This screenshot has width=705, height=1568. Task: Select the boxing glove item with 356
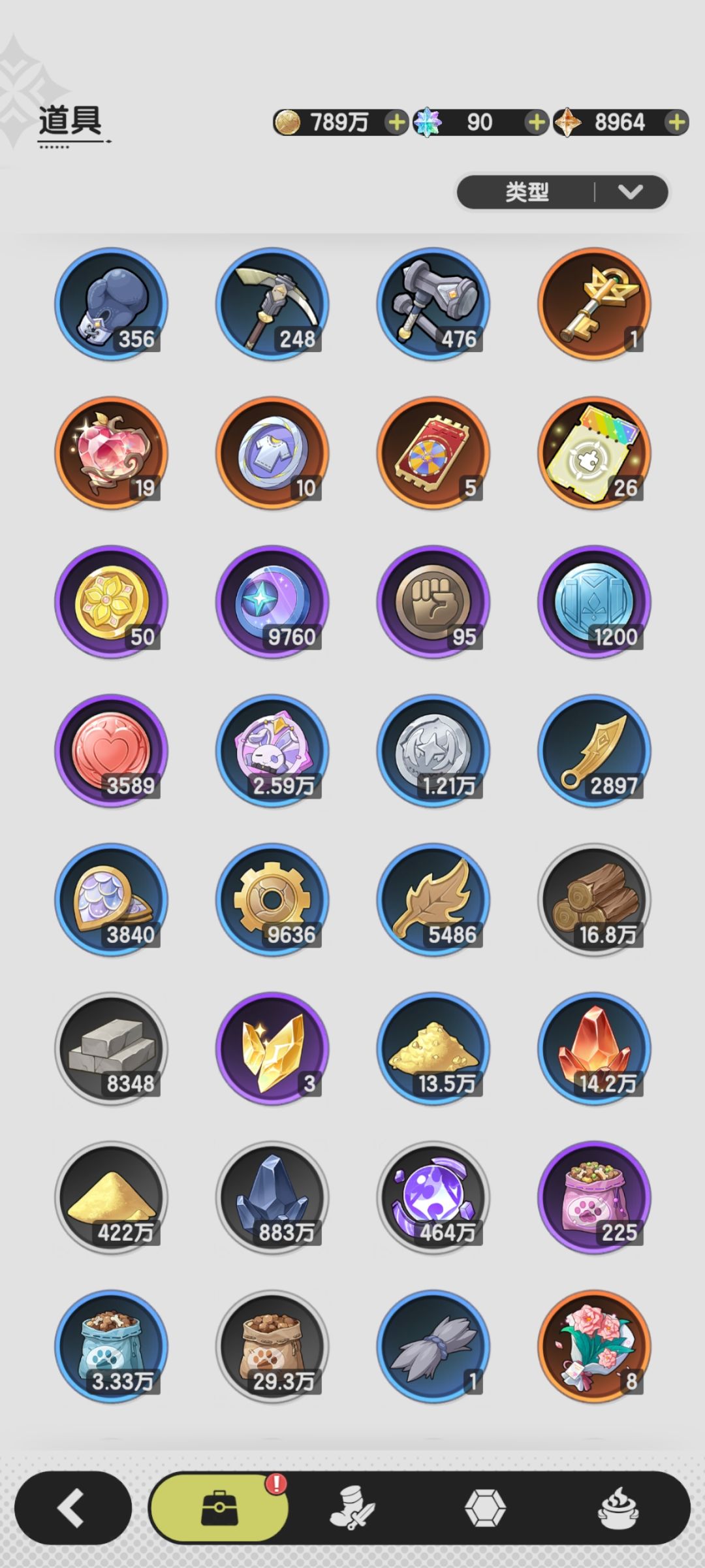coord(111,304)
